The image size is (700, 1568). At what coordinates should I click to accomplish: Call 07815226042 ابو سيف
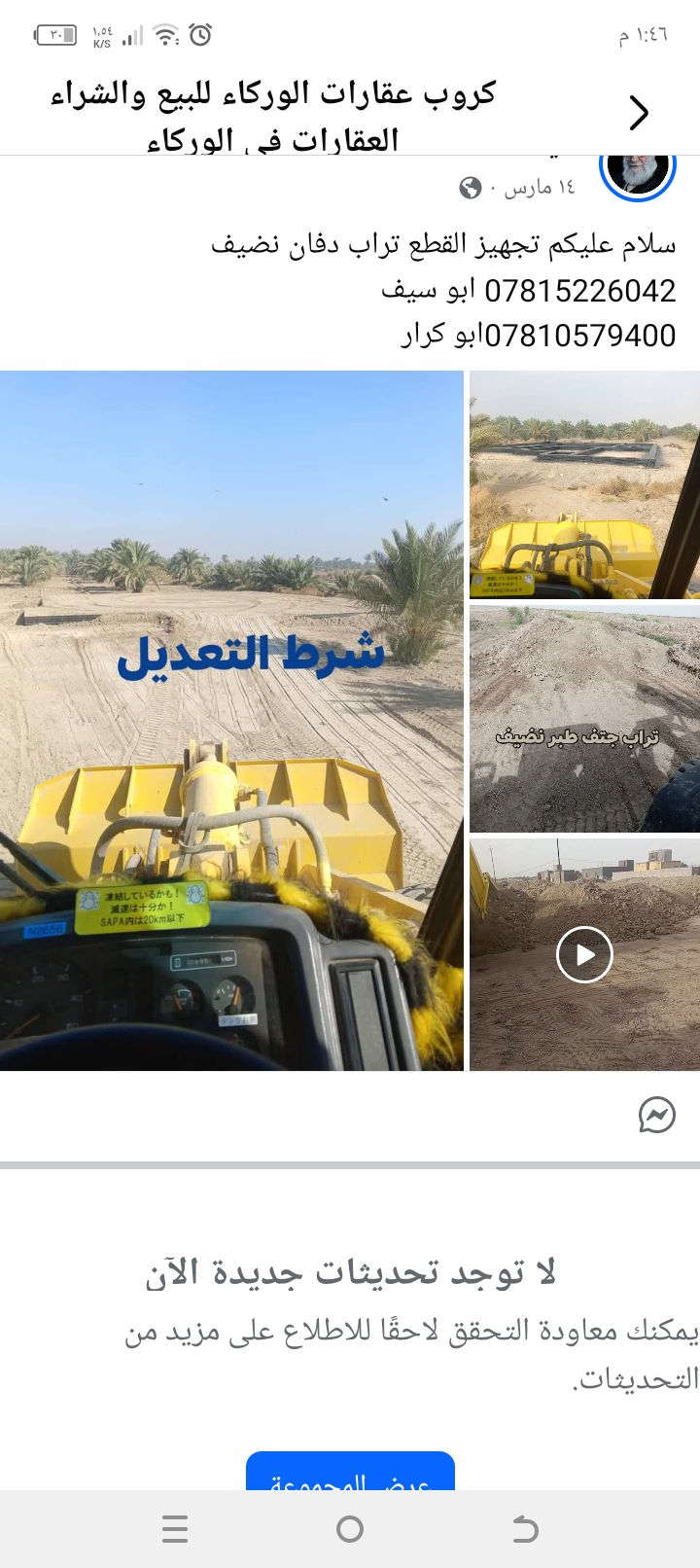[579, 291]
